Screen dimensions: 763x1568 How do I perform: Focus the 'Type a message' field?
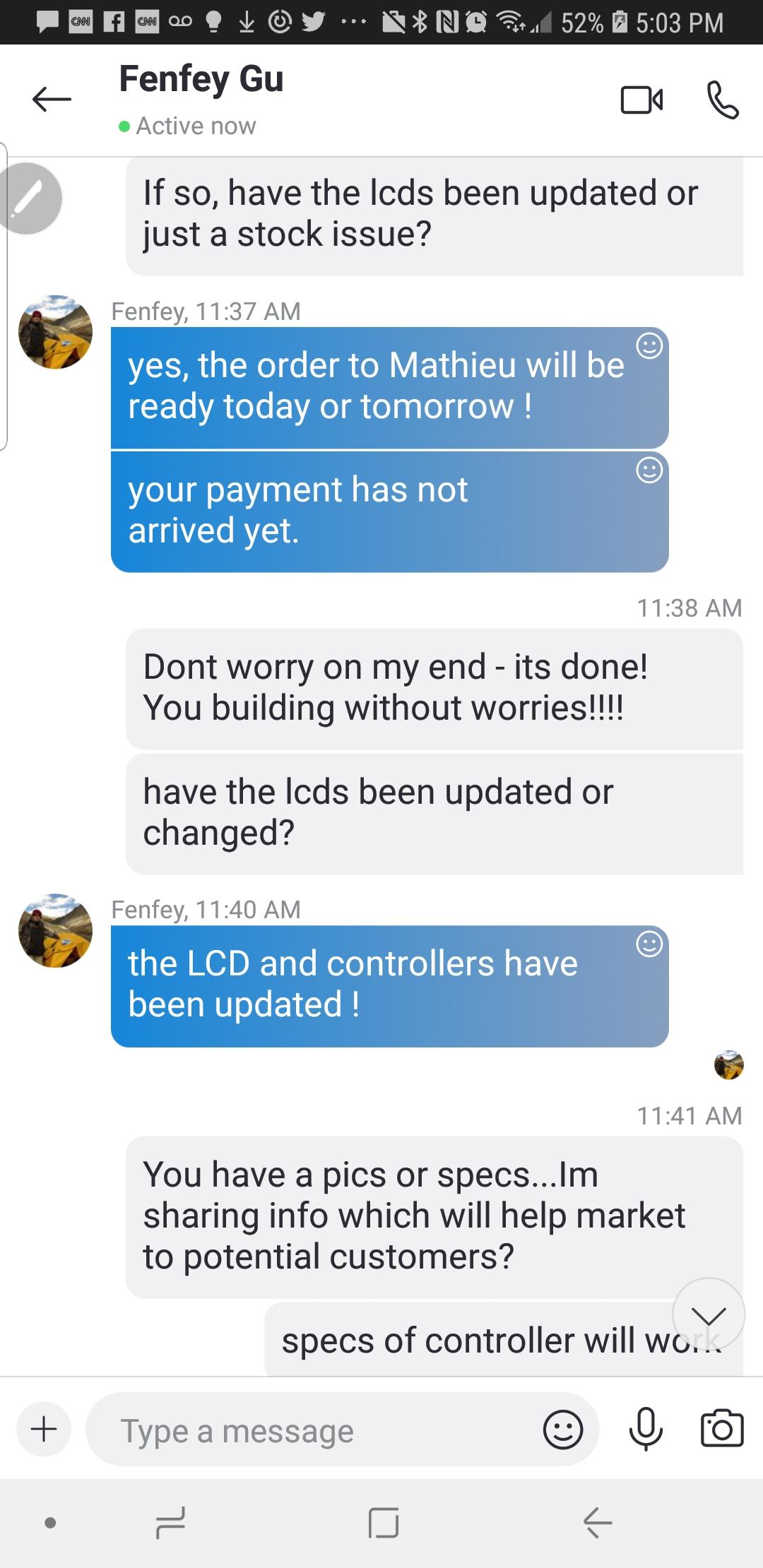311,1431
